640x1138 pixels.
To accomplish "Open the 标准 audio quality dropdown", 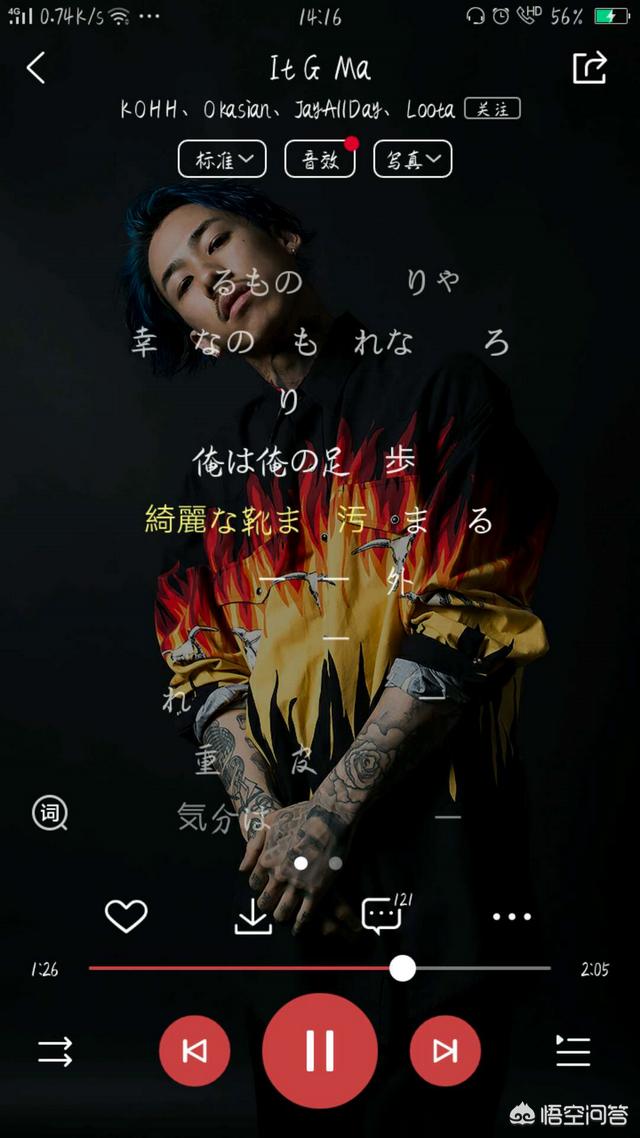I will tap(222, 159).
